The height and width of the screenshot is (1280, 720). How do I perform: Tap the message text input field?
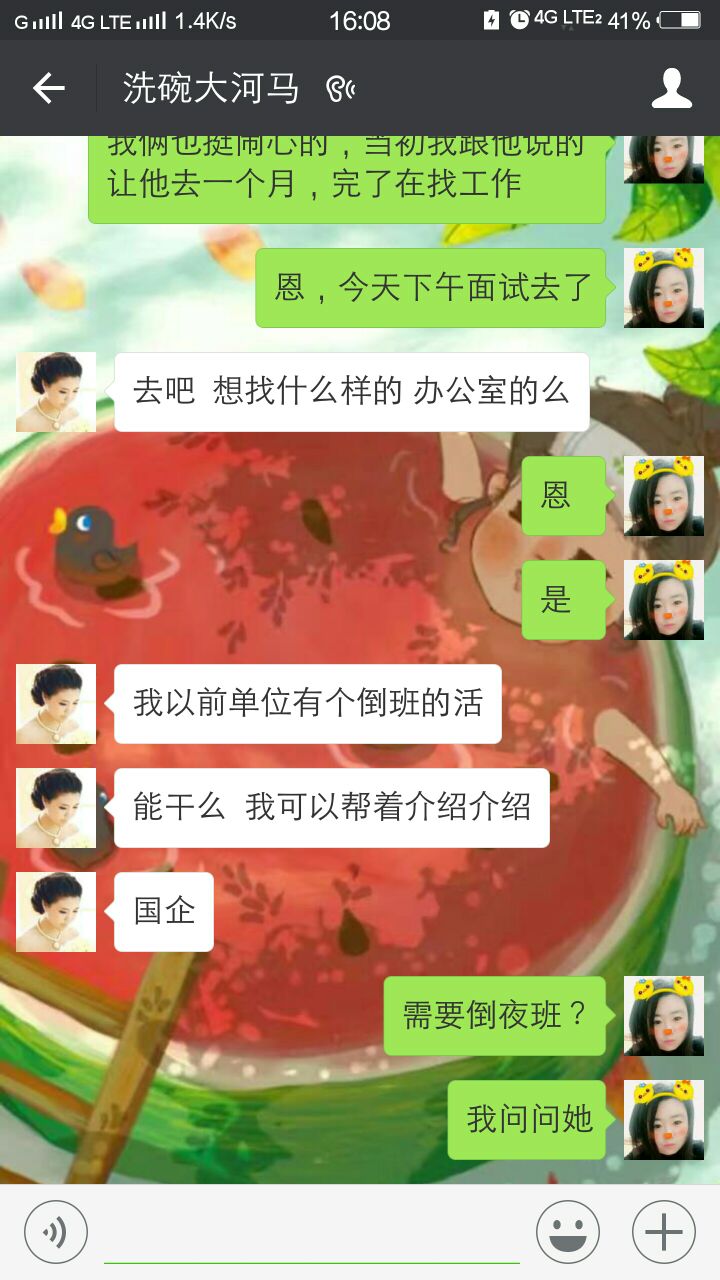tap(312, 1234)
